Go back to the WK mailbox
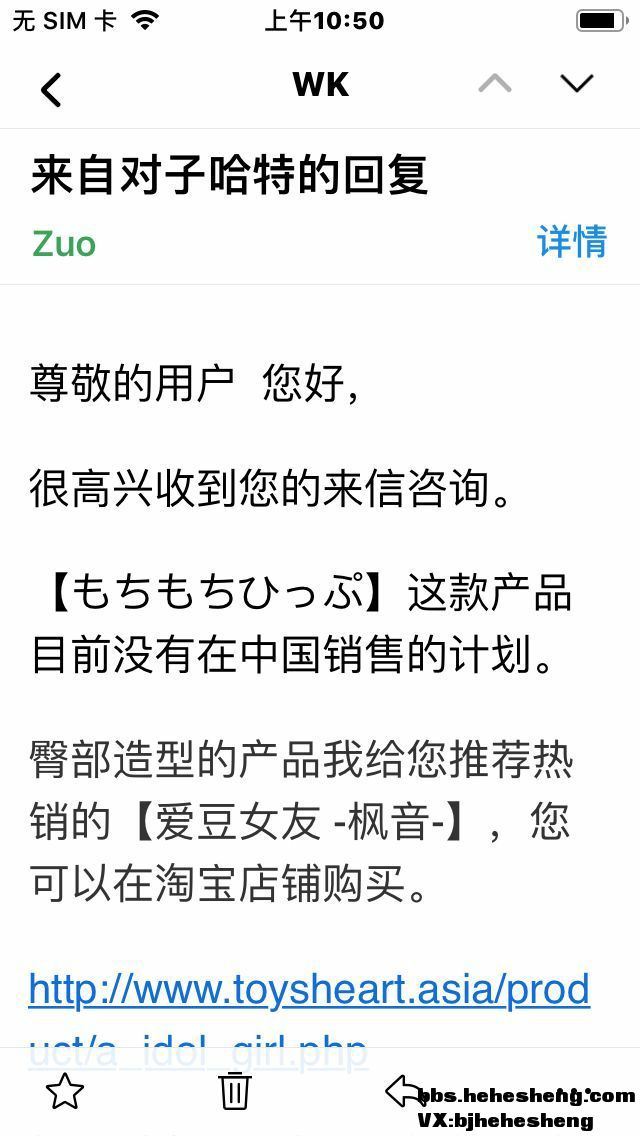 tap(51, 88)
